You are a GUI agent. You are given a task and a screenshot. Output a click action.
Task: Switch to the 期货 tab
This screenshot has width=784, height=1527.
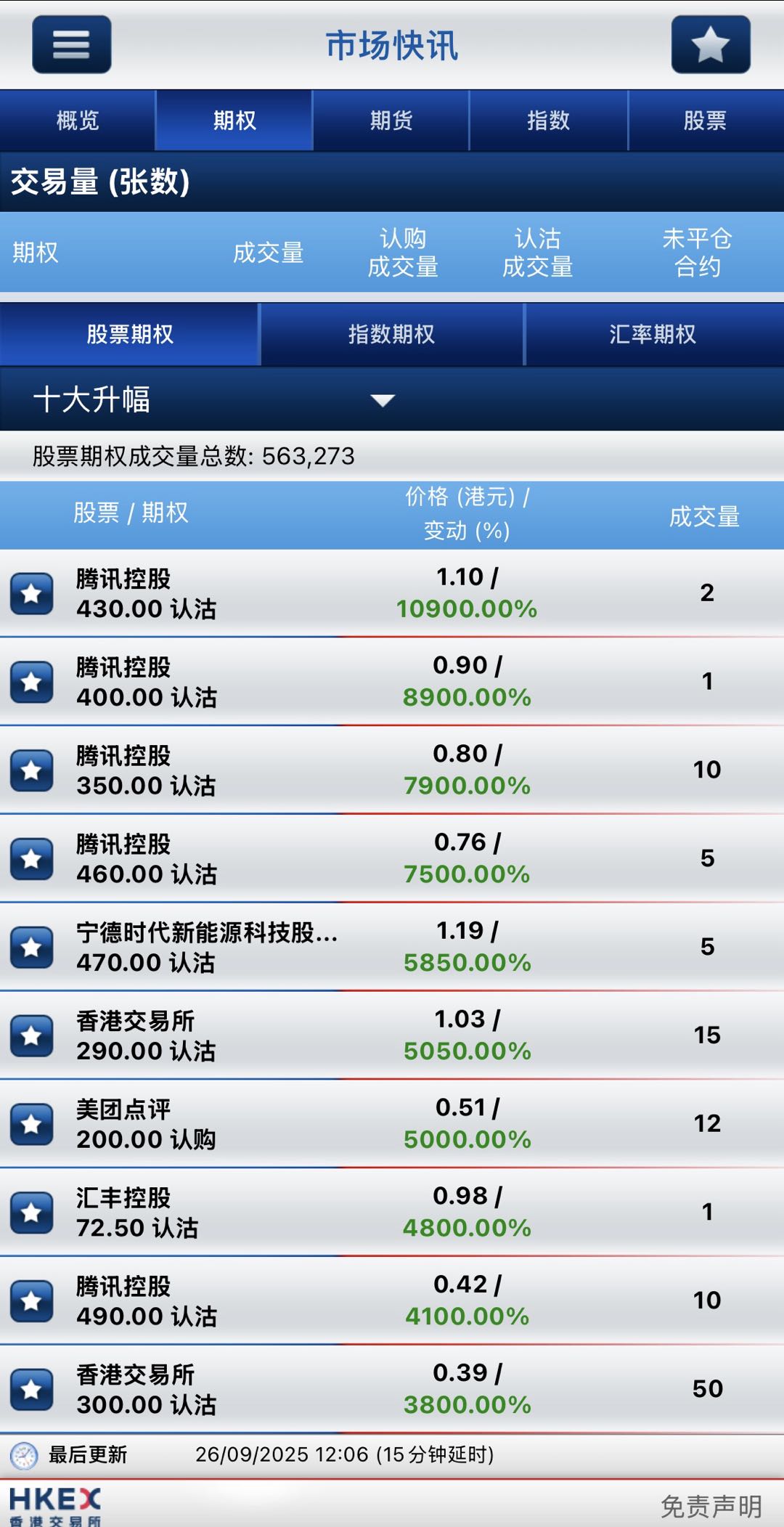(x=391, y=121)
